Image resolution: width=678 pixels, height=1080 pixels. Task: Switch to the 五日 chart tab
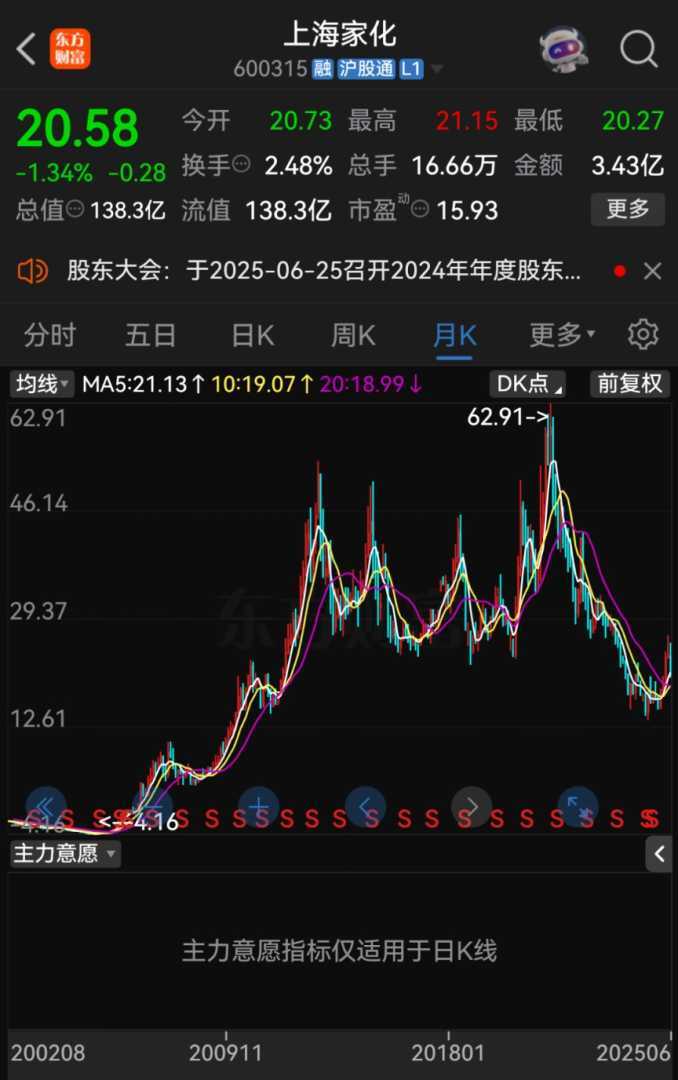pos(150,335)
